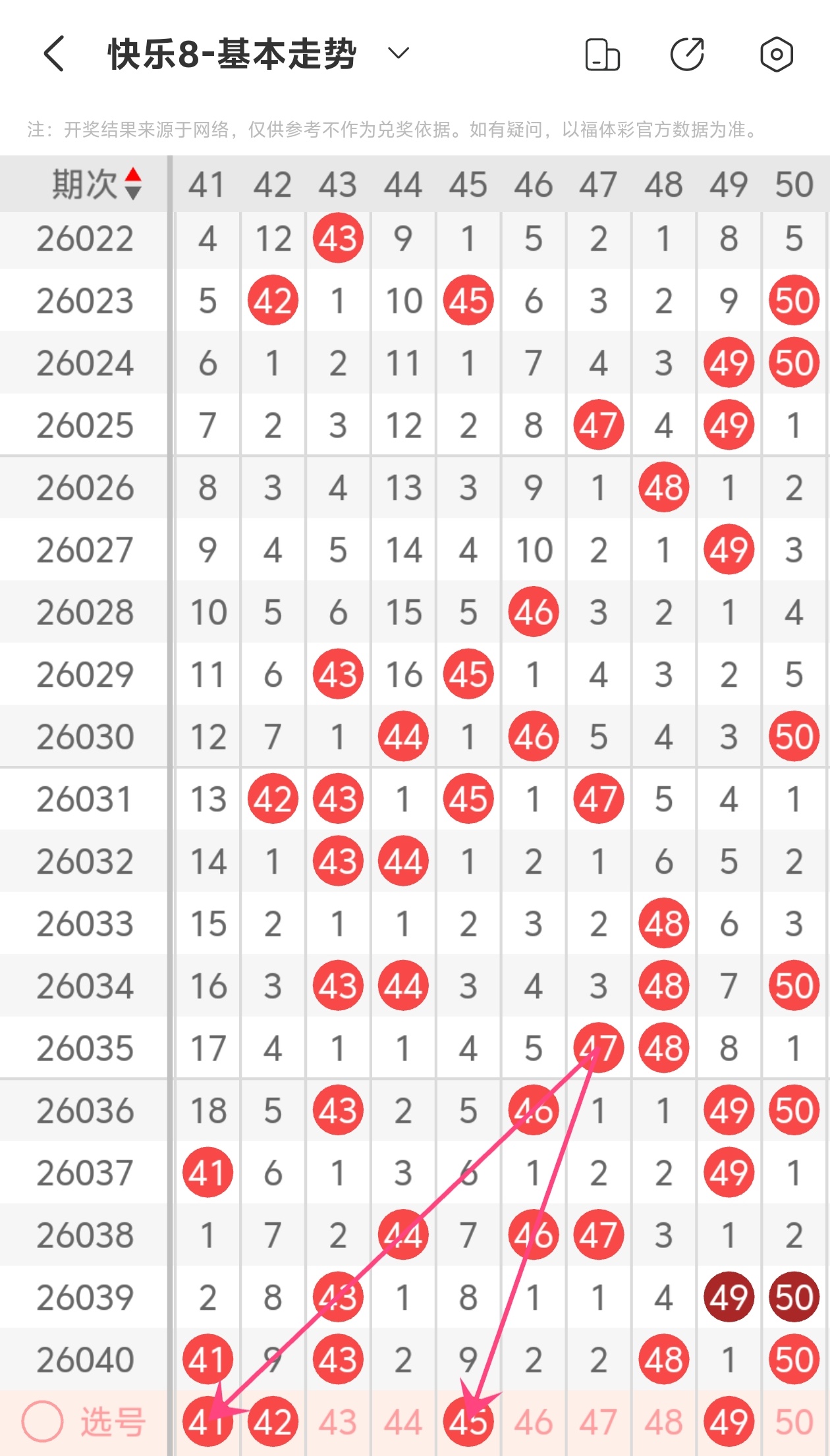This screenshot has height=1456, width=830.
Task: Select number 48 in the 选号 row
Action: (x=663, y=1422)
